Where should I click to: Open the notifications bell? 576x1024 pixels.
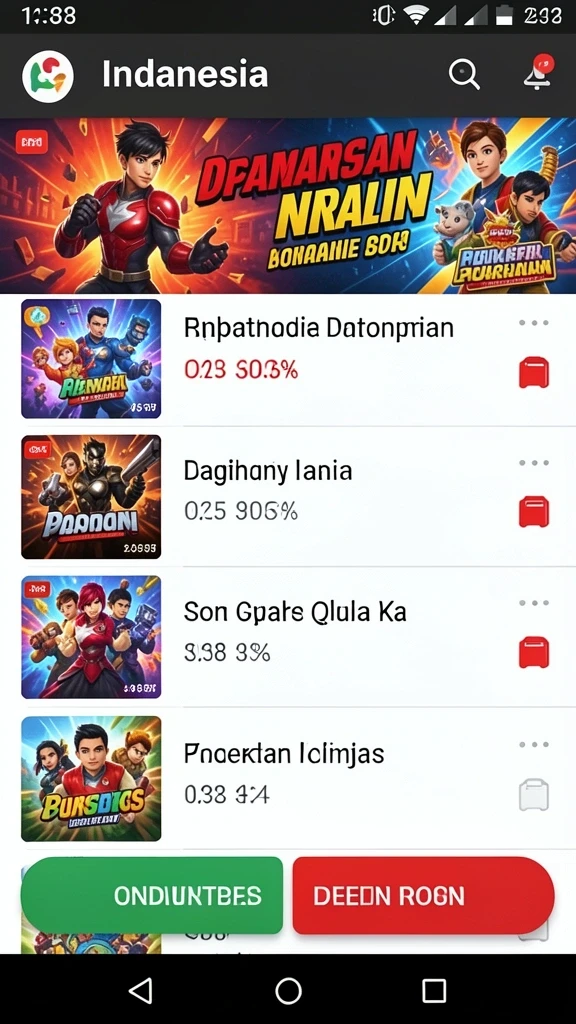point(538,73)
